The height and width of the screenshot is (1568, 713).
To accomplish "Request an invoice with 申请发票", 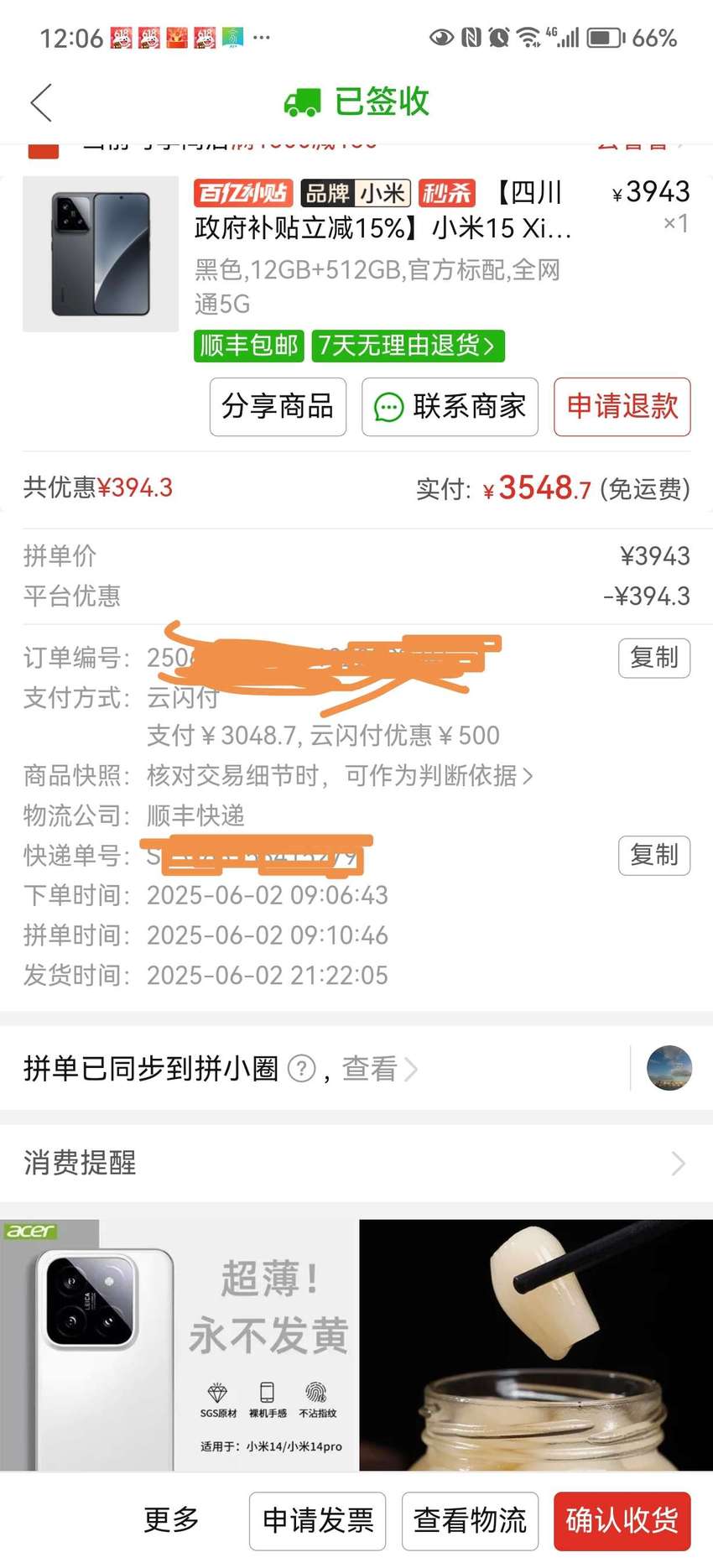I will (x=318, y=1521).
